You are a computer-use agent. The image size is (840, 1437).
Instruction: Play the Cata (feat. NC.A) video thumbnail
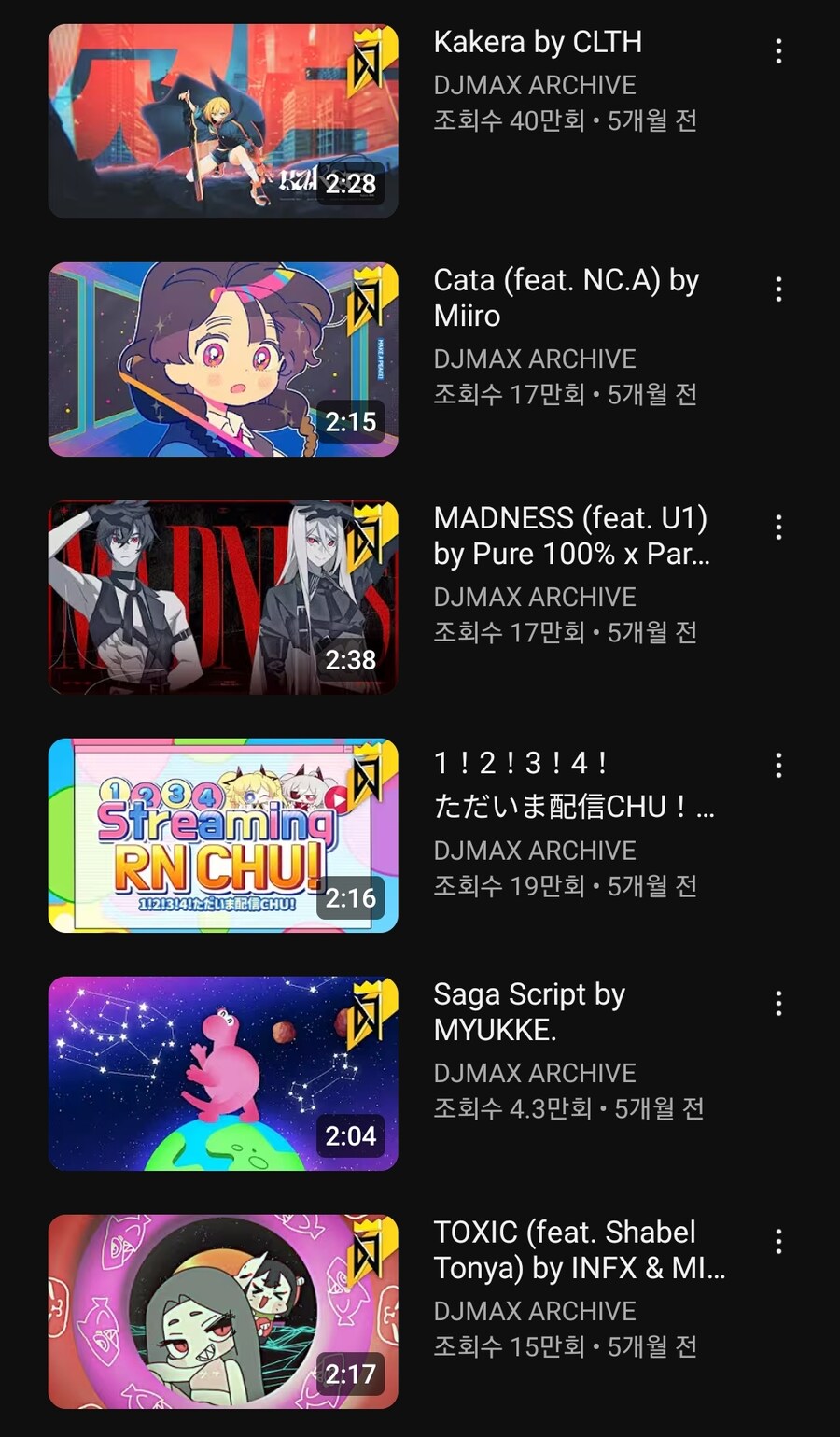[223, 359]
